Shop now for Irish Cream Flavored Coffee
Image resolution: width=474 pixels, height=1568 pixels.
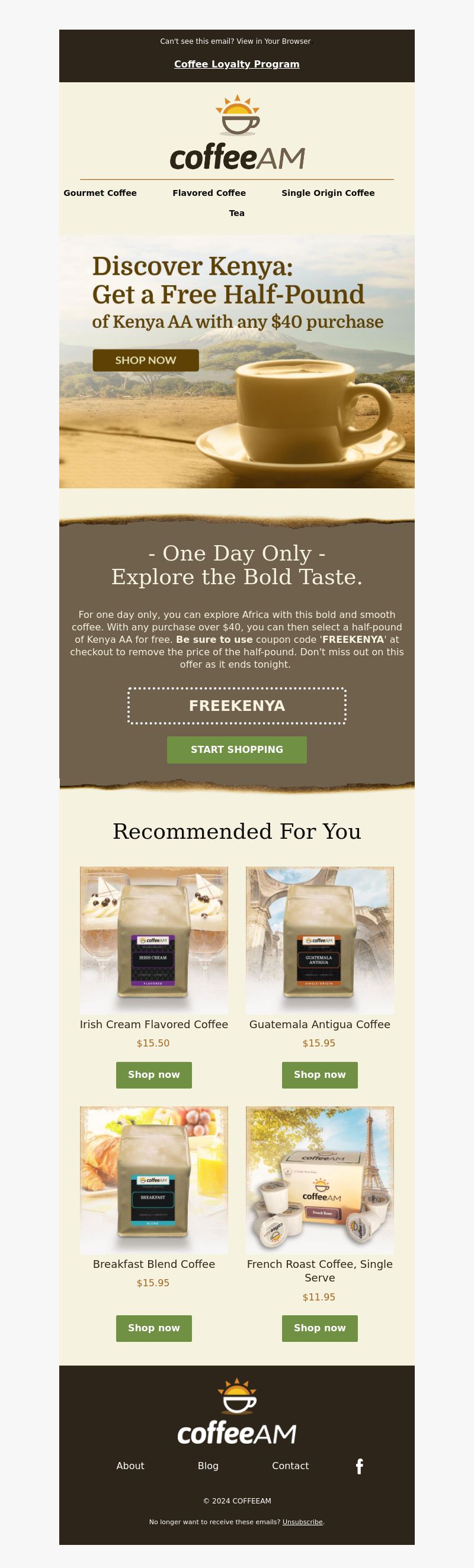coord(153,1075)
